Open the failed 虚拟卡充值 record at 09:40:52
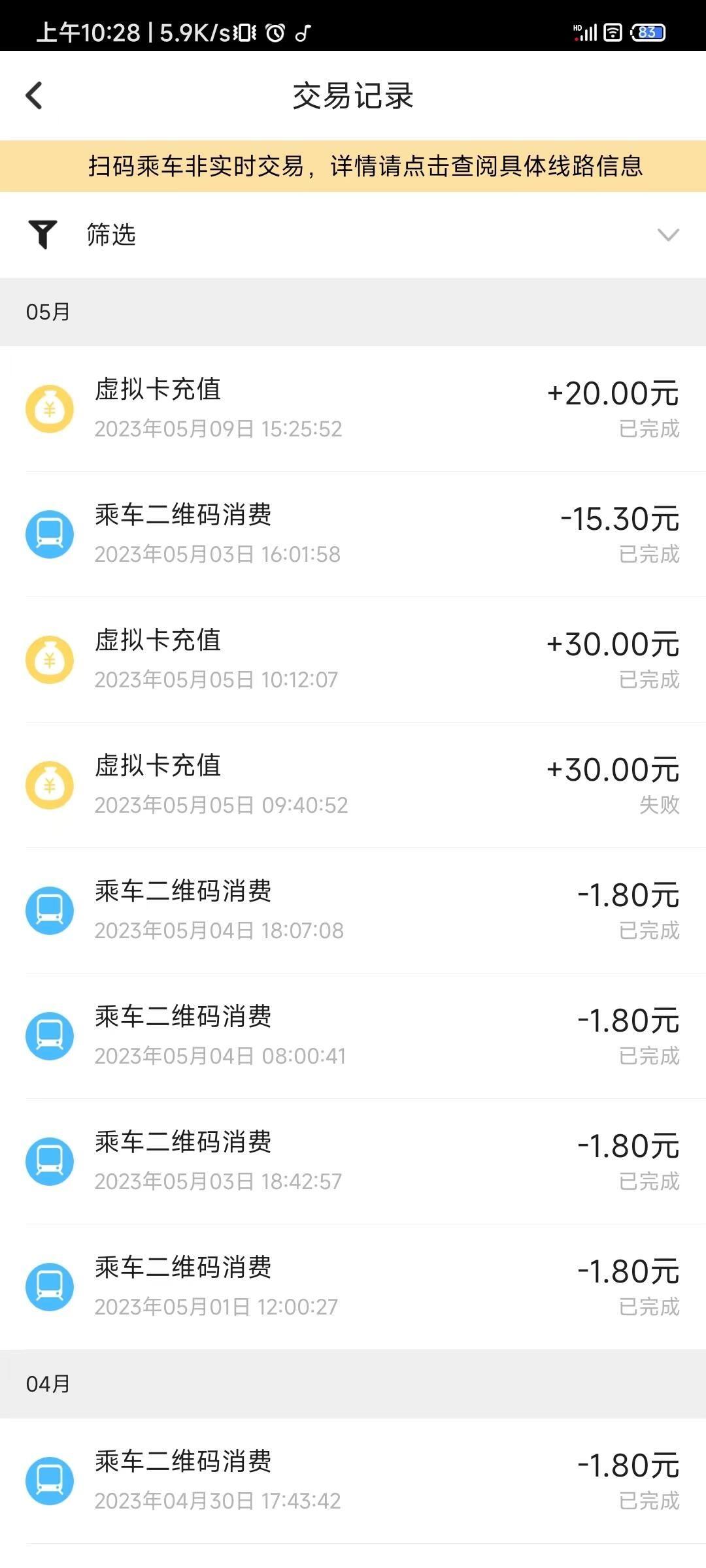 [353, 785]
